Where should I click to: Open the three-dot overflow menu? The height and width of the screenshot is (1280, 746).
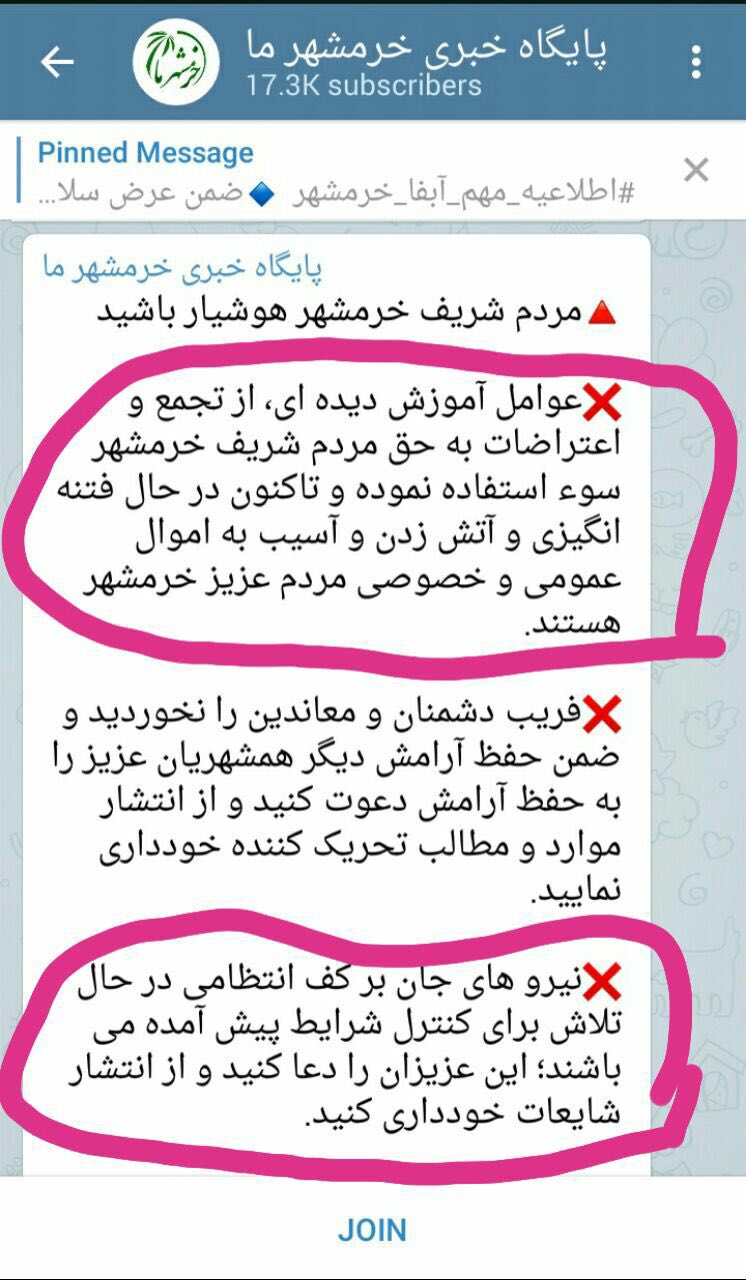[696, 63]
